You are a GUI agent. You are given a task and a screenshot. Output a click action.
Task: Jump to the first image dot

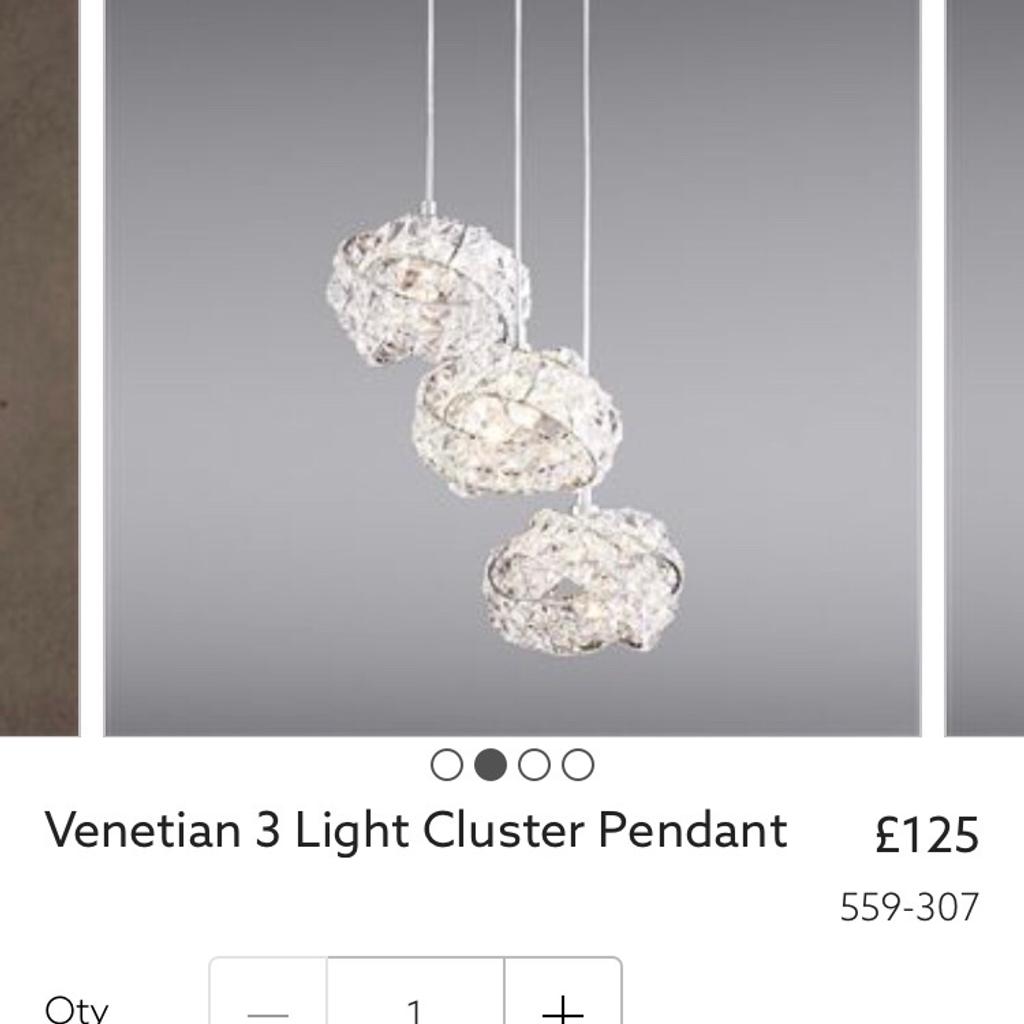(447, 765)
